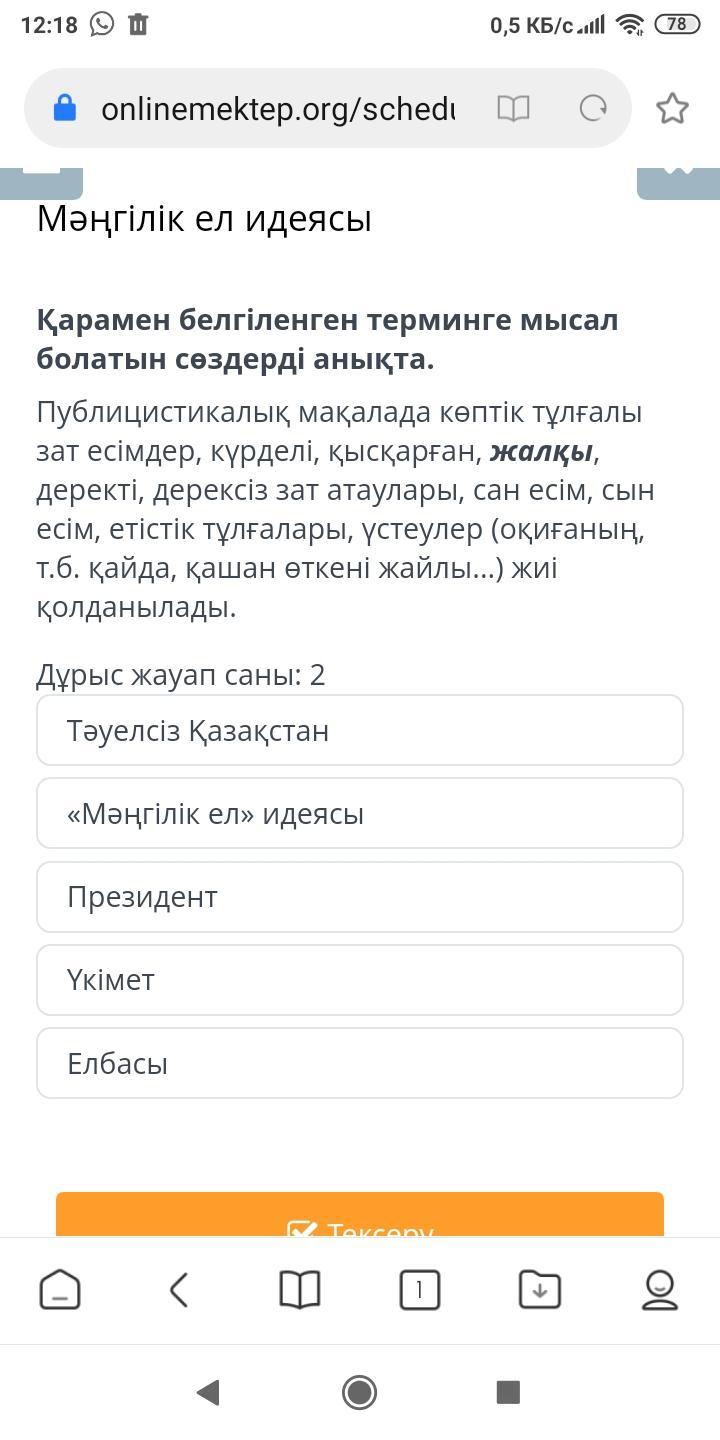The image size is (720, 1440).
Task: Open the browser profile menu
Action: [x=660, y=1290]
